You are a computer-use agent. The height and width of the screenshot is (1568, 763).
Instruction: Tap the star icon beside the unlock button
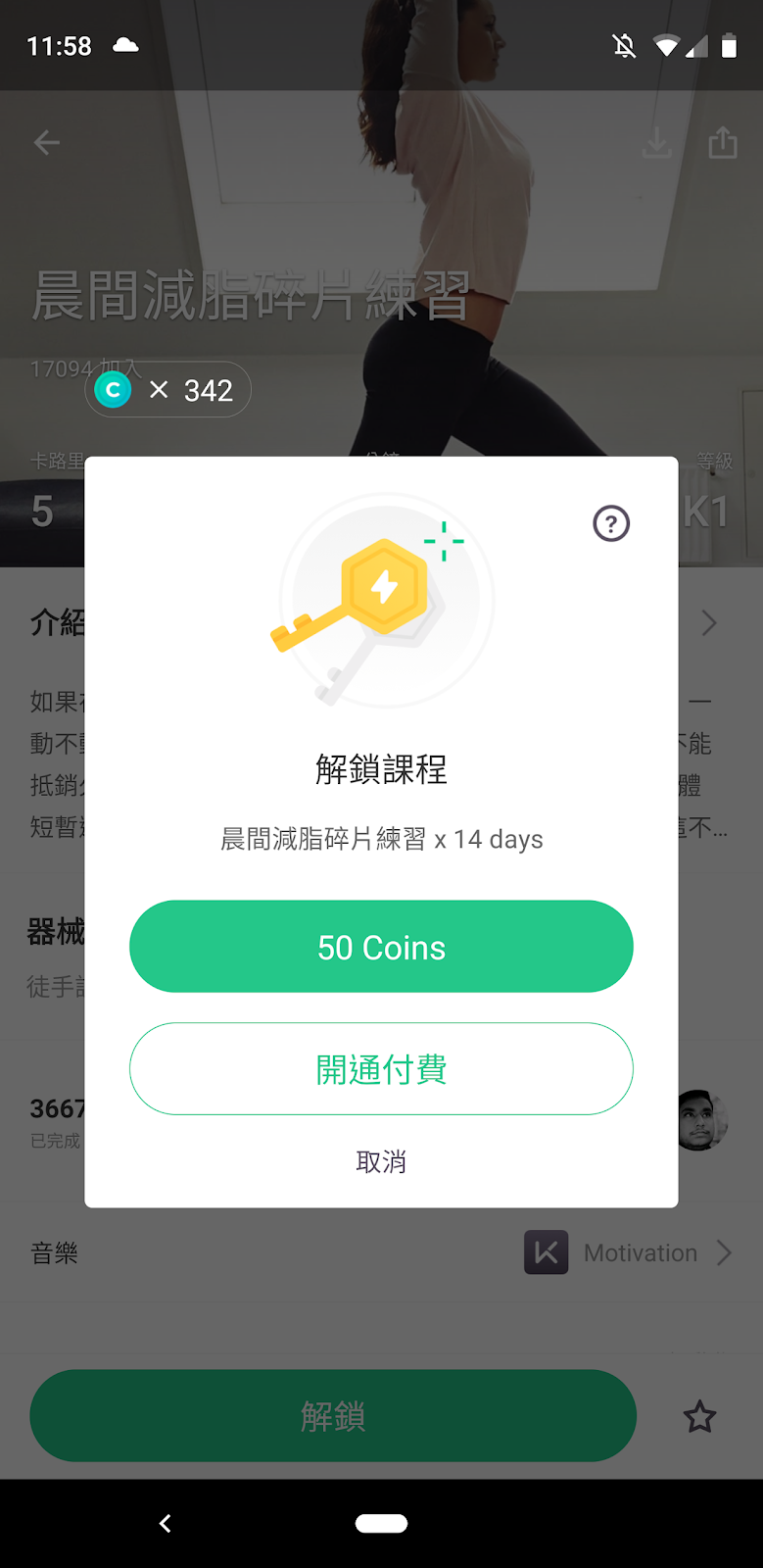[699, 1415]
